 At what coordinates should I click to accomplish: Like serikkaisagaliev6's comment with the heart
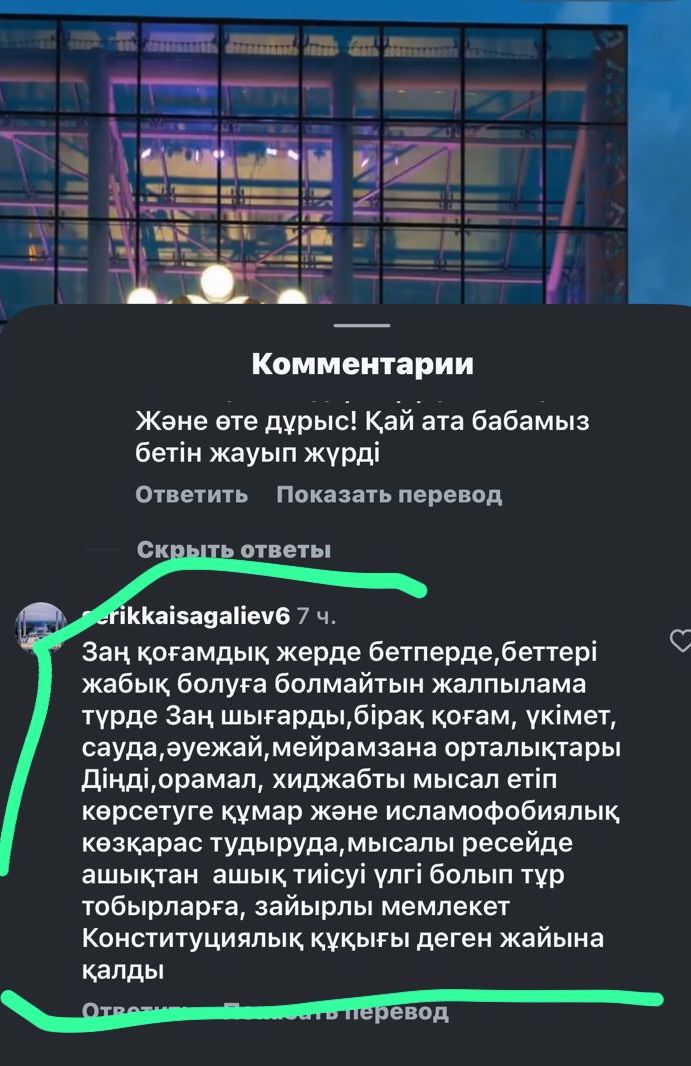click(x=680, y=640)
